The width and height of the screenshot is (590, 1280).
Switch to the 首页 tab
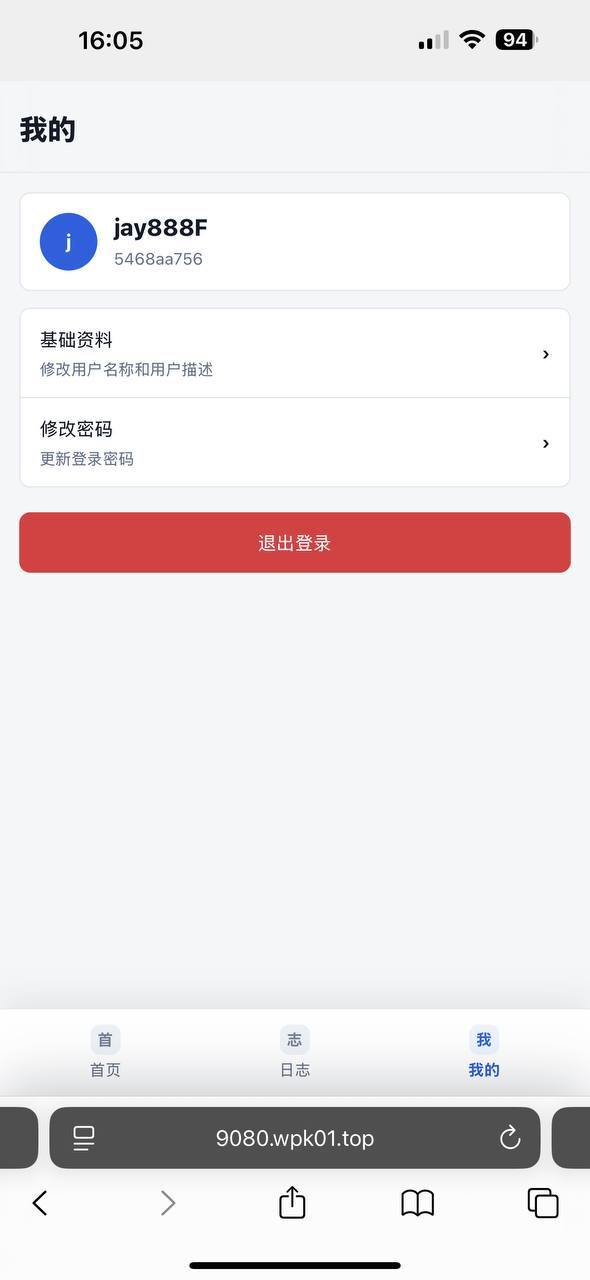click(105, 1052)
